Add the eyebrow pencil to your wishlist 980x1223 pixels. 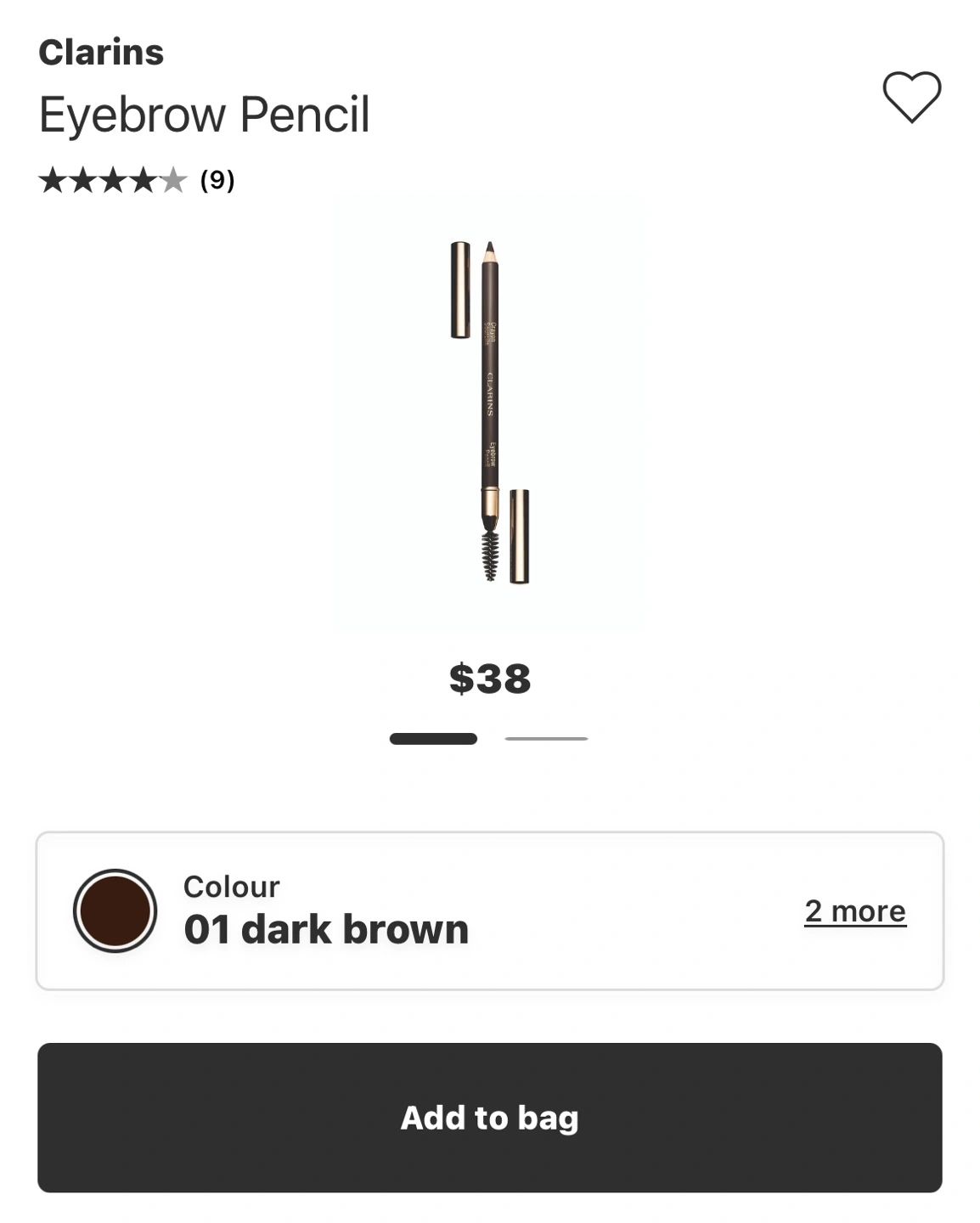[911, 97]
